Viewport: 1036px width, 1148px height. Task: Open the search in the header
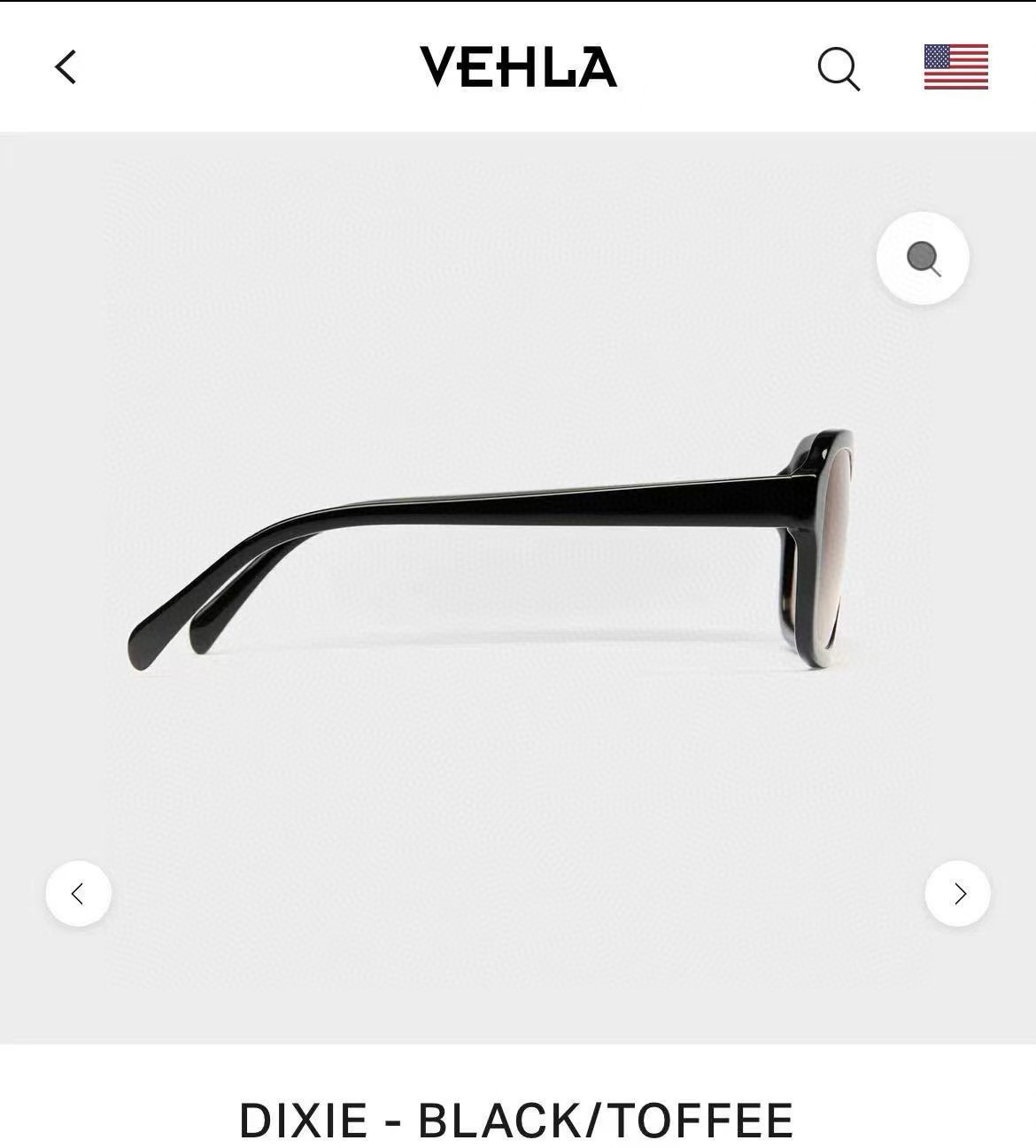click(838, 68)
